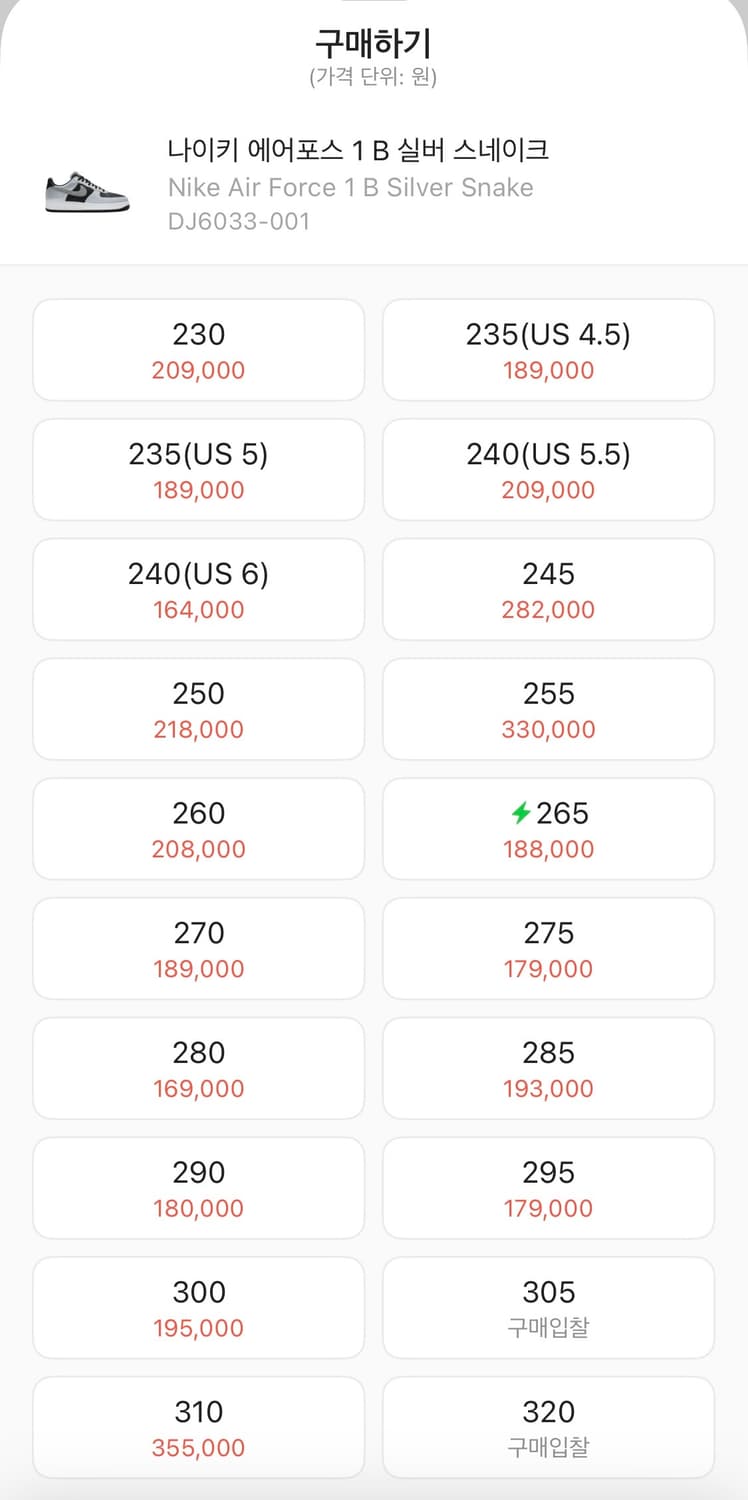The width and height of the screenshot is (748, 1500).
Task: Select size 235(US 4.5) for 189,000
Action: coord(548,350)
